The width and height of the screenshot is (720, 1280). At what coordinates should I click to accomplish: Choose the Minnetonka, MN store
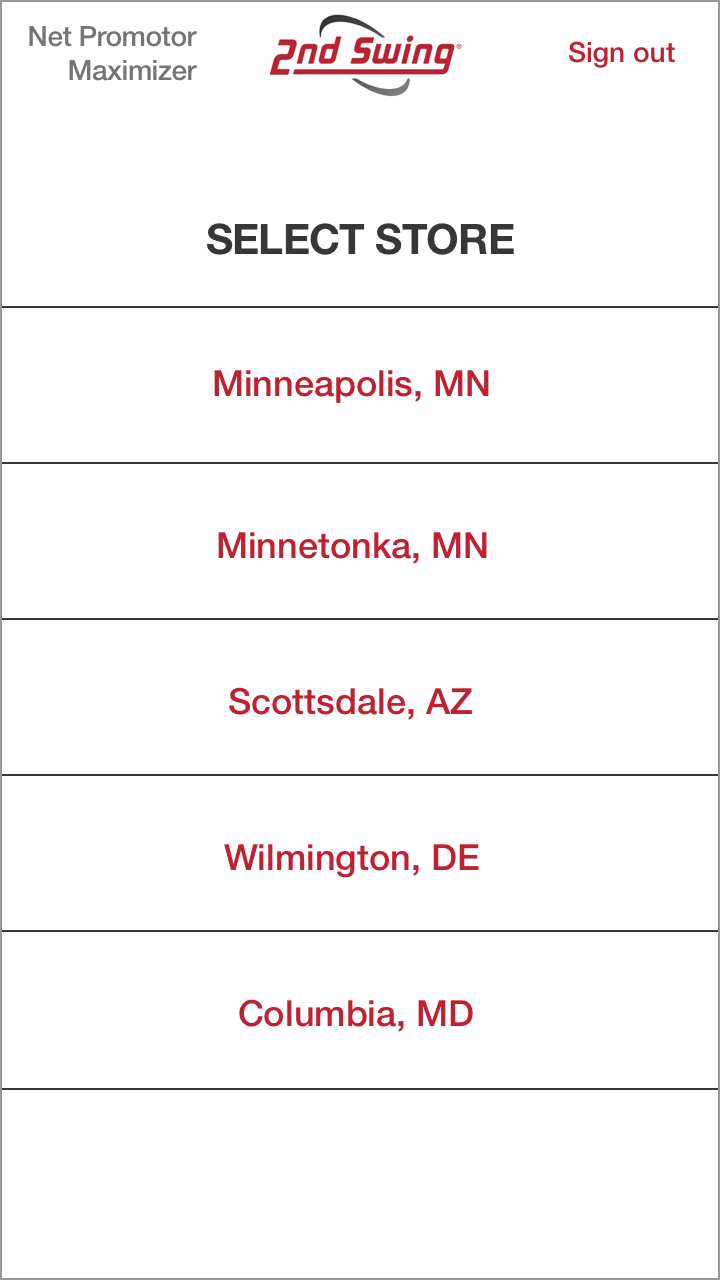[352, 545]
